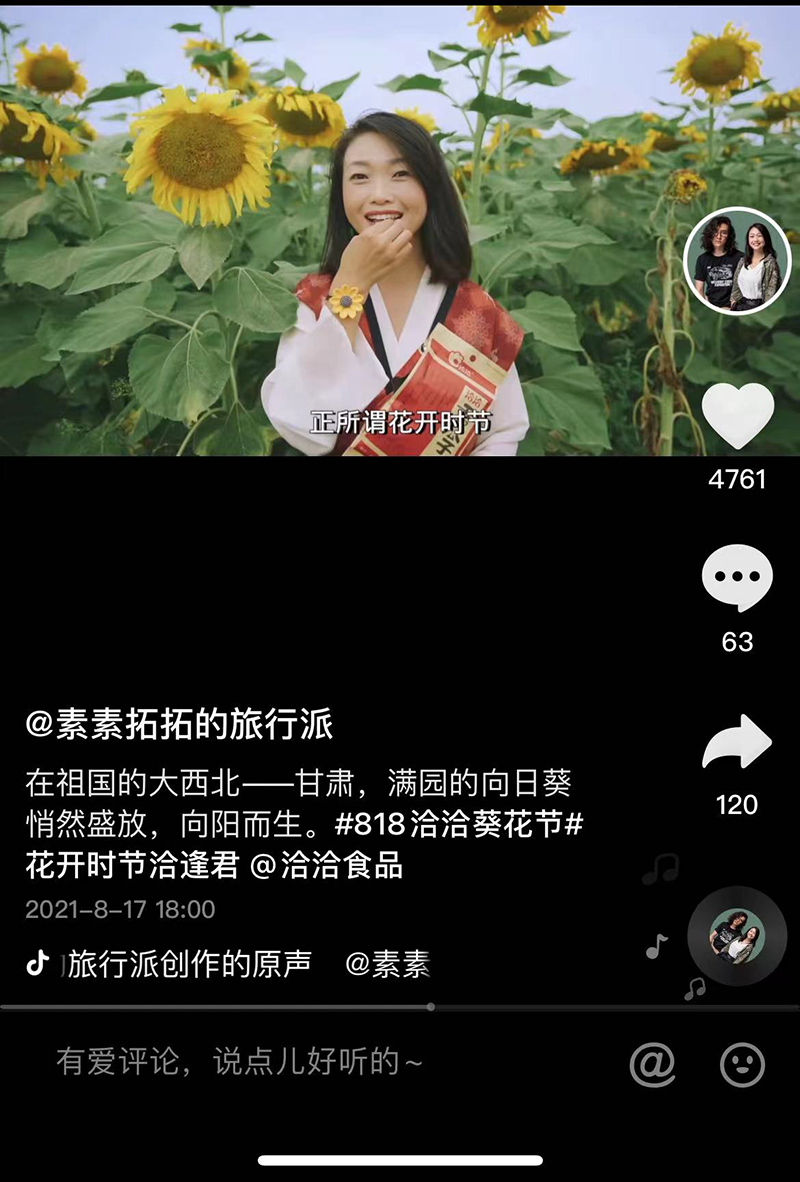Mention a friend with the @ icon
The width and height of the screenshot is (800, 1182).
tap(652, 1064)
